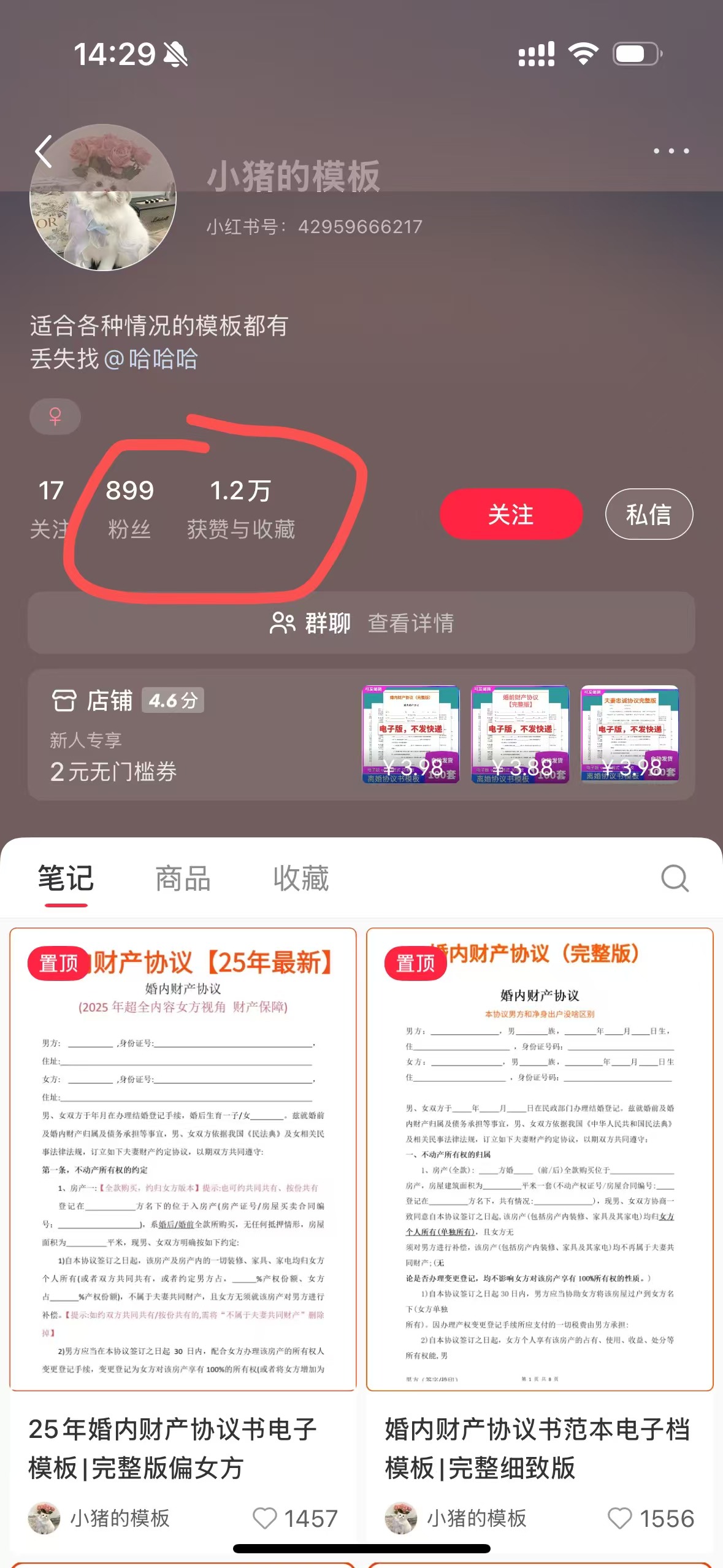Switch to the 笔记 tab

pyautogui.click(x=66, y=878)
